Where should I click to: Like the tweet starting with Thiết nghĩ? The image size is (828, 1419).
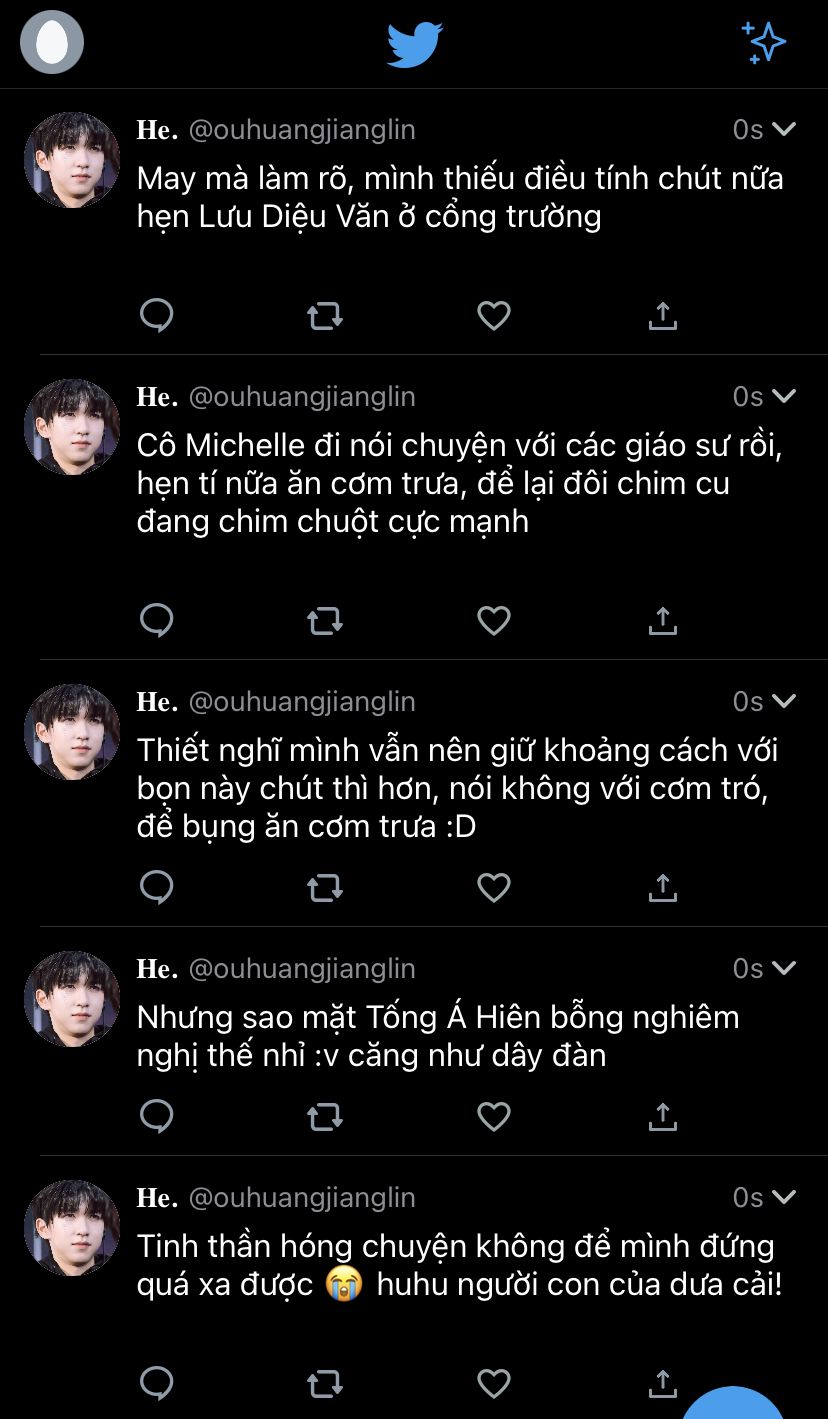(x=494, y=887)
